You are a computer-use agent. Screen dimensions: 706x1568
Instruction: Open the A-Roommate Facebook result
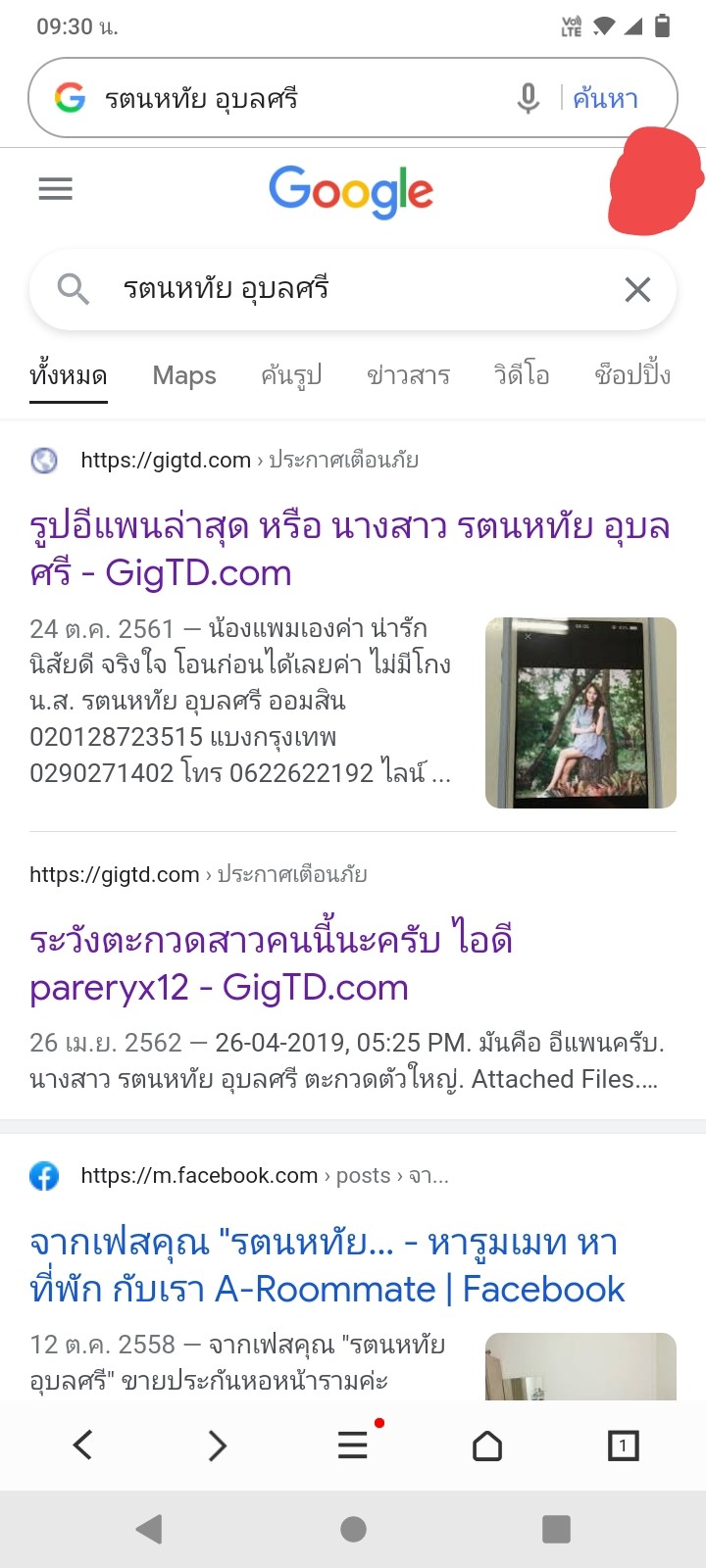(x=327, y=1265)
